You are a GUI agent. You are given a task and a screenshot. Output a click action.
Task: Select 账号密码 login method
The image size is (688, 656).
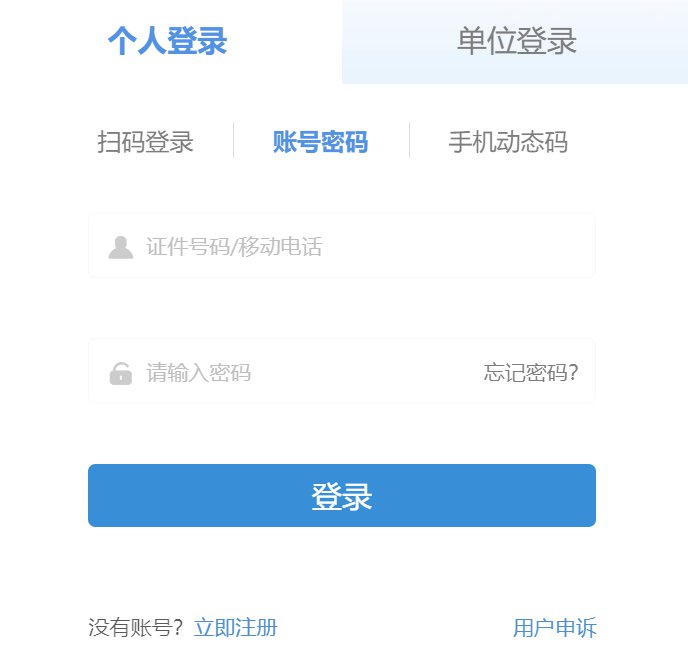click(x=320, y=143)
